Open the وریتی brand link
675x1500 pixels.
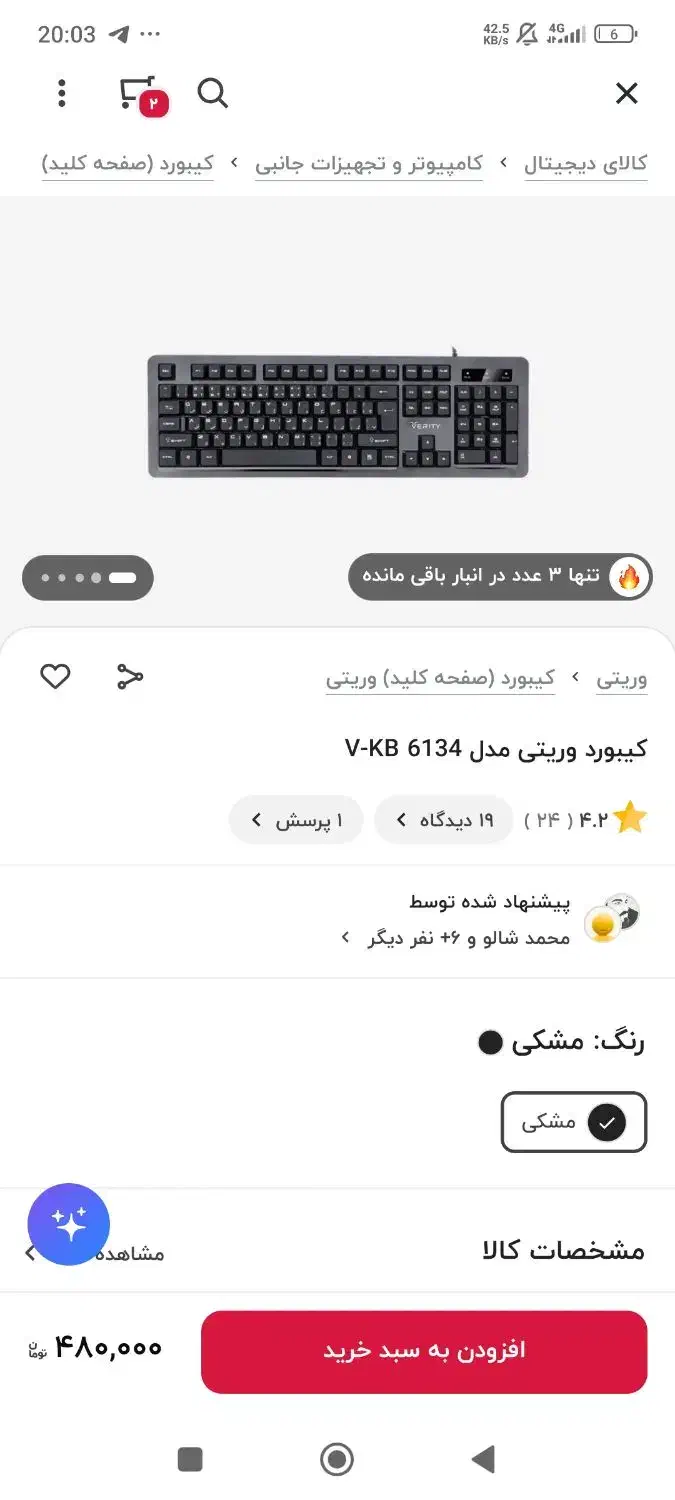click(x=622, y=678)
